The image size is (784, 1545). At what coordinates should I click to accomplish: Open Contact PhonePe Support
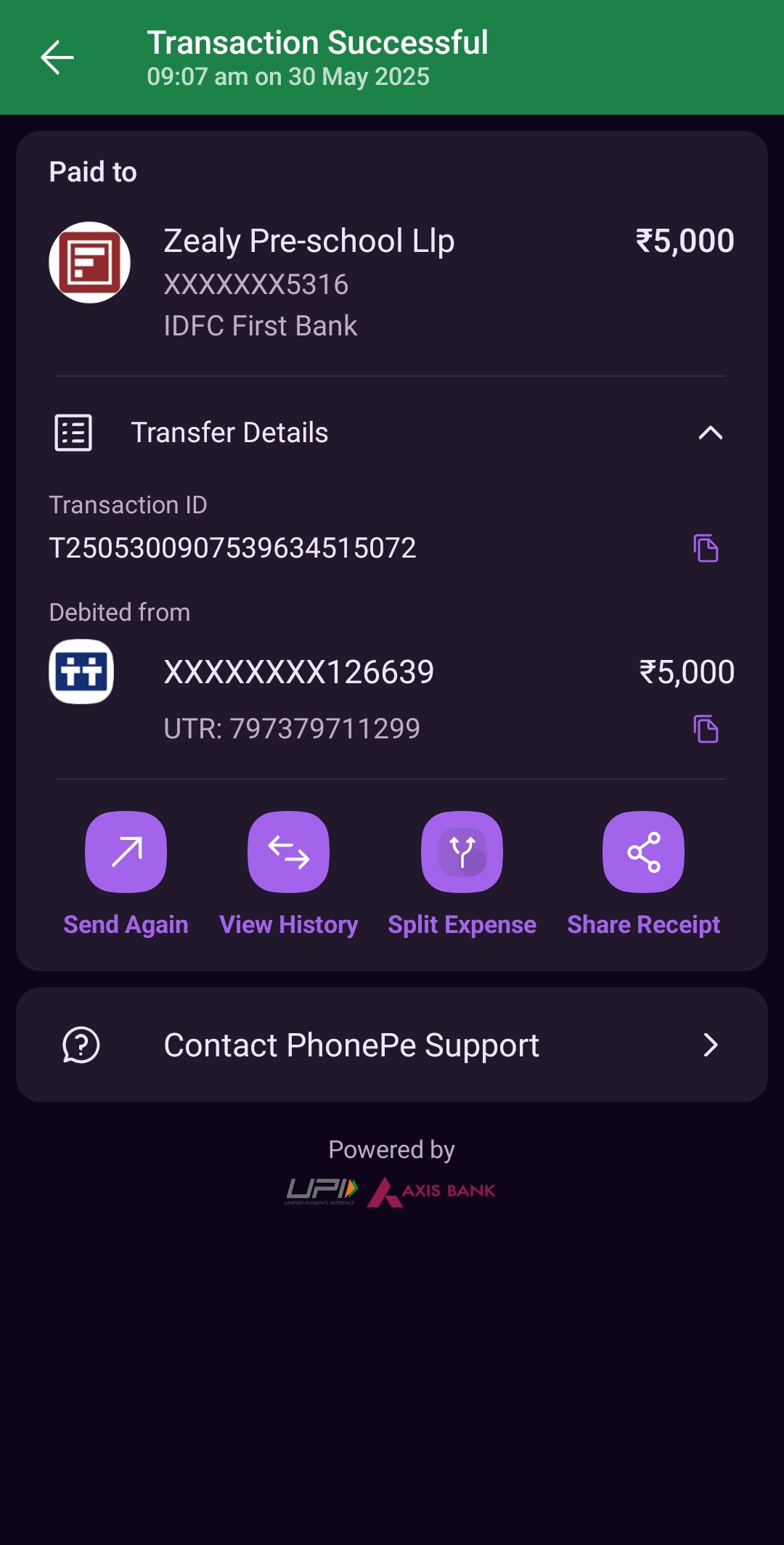click(392, 1045)
